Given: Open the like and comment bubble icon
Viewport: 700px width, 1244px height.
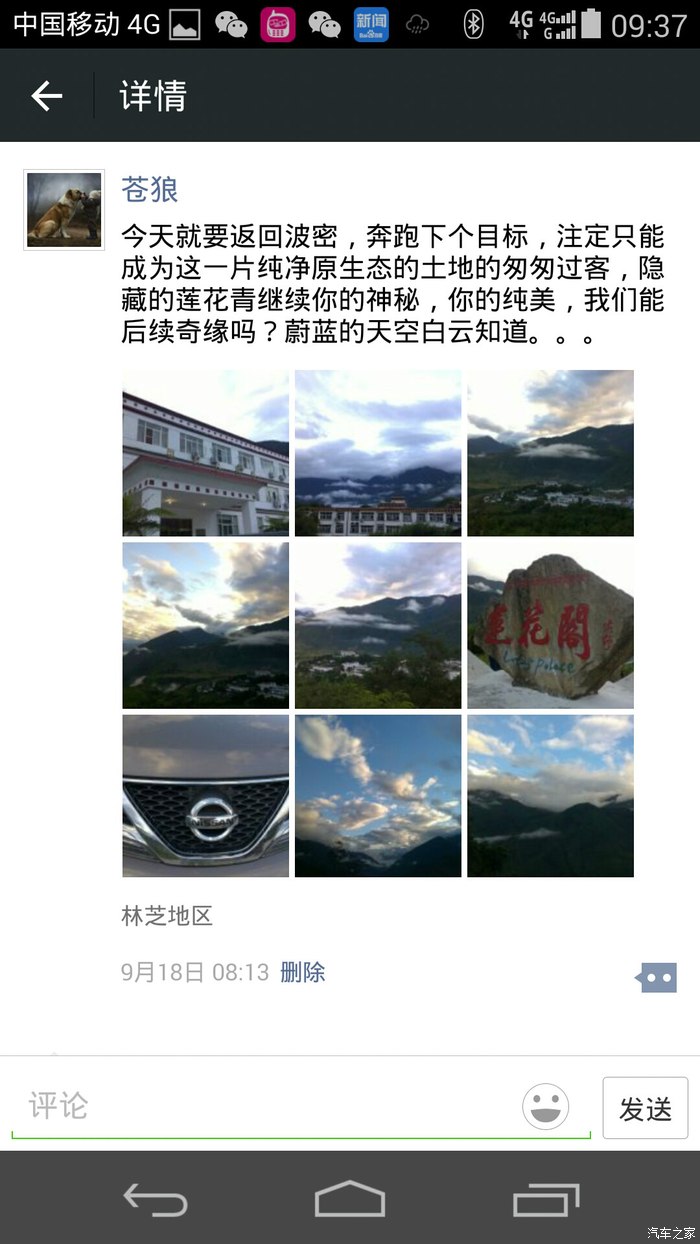Looking at the screenshot, I should tap(657, 977).
